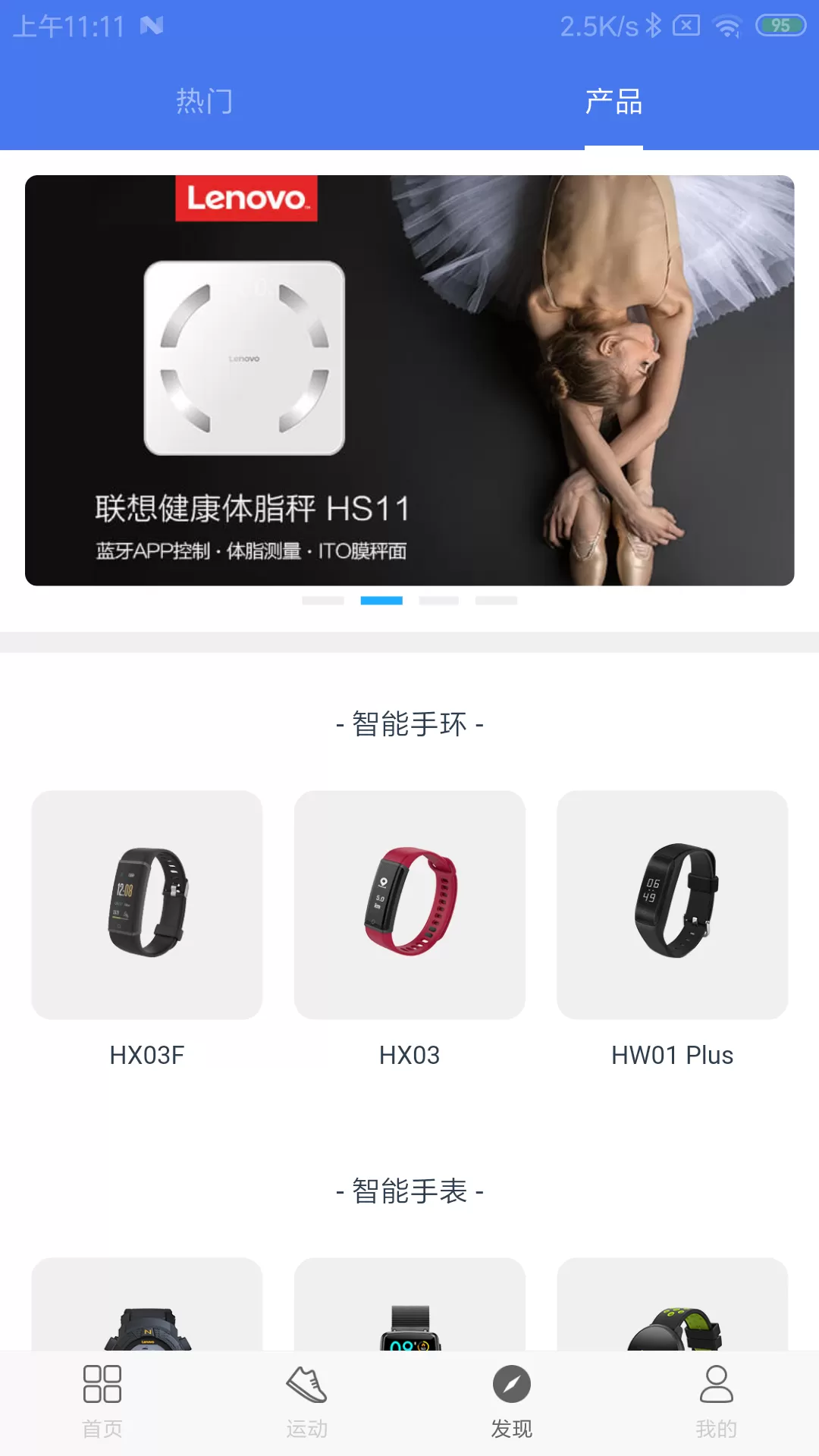
Task: Open the 发现 tab
Action: point(512,1401)
